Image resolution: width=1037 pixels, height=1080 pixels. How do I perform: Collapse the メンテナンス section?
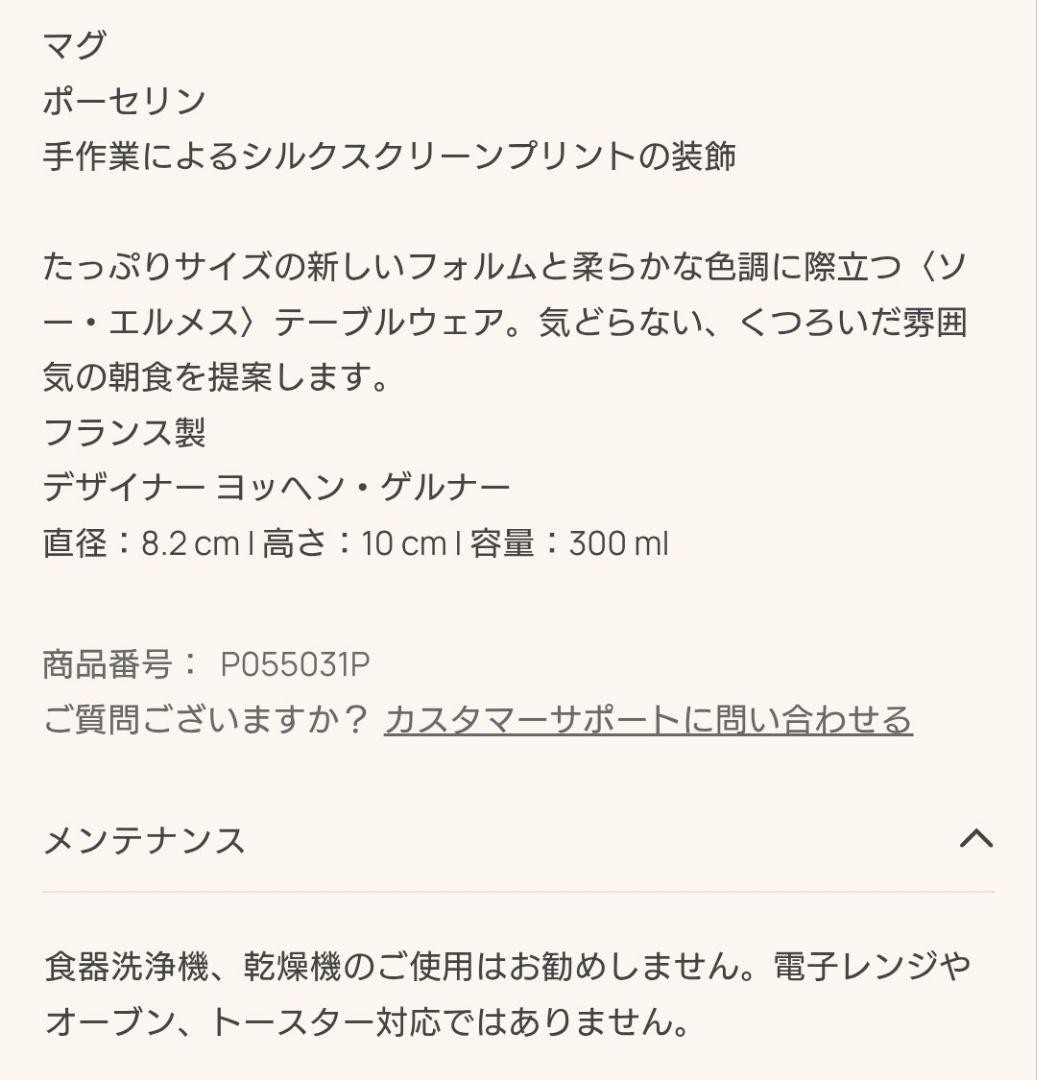click(x=975, y=839)
